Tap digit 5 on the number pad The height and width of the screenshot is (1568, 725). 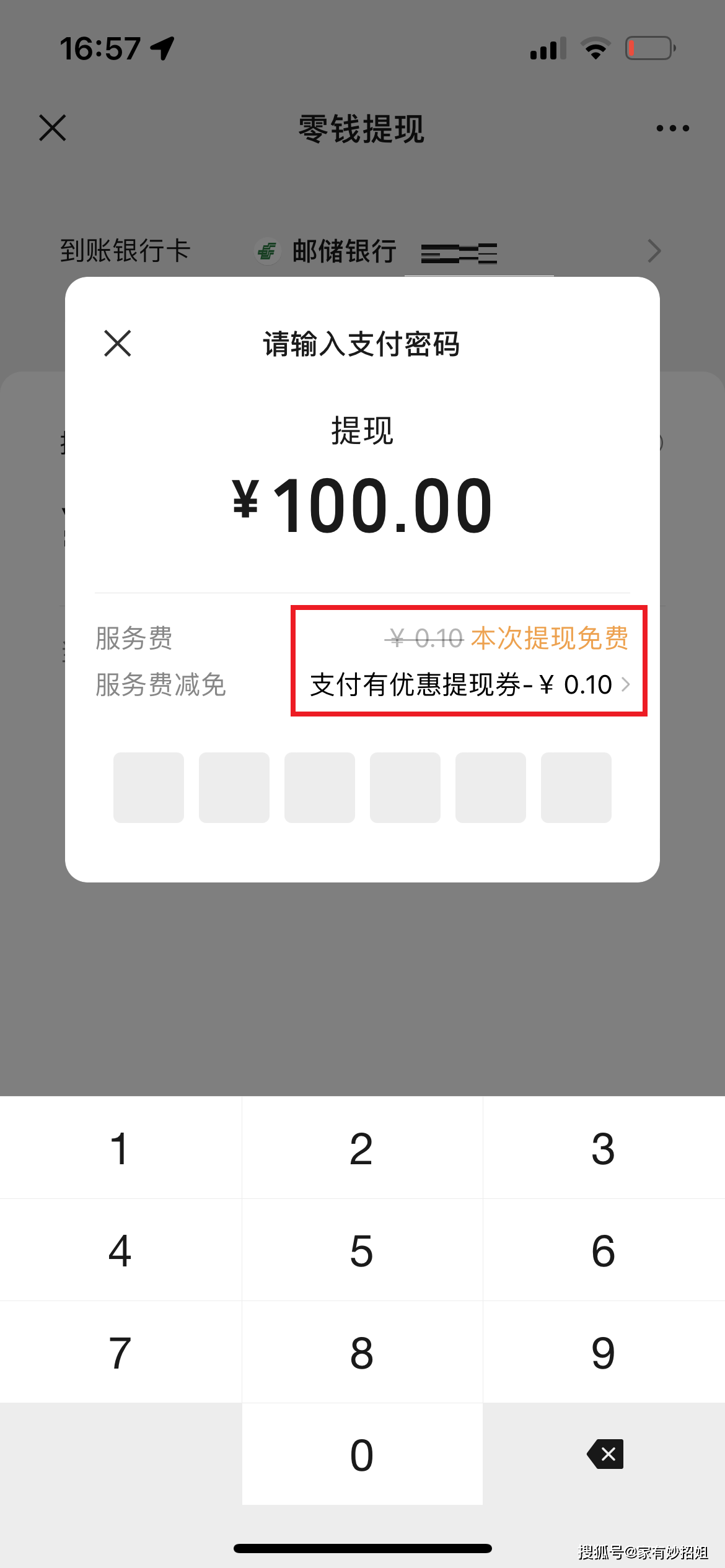click(x=362, y=1250)
